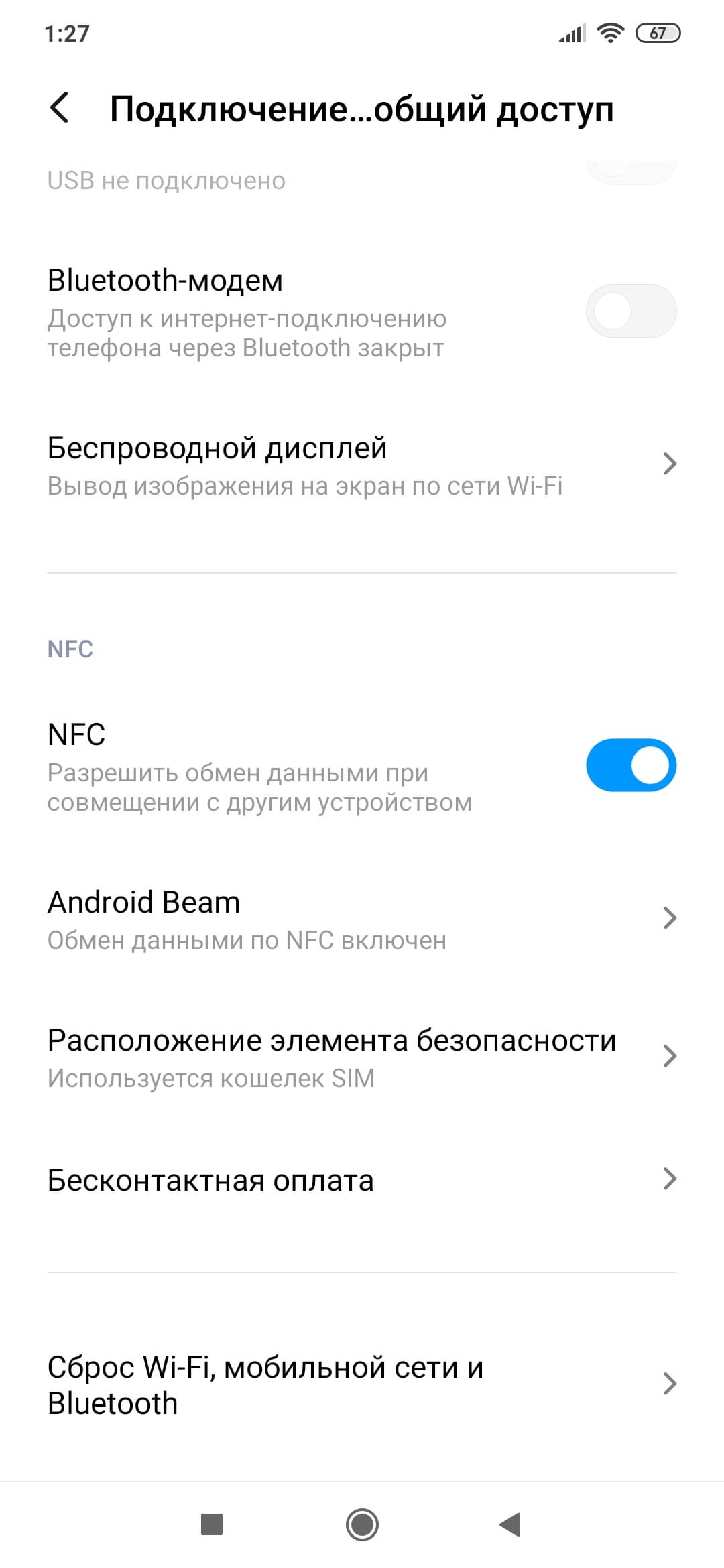The width and height of the screenshot is (724, 1568).
Task: Enable the Bluetooth-модем switch
Action: tap(630, 311)
